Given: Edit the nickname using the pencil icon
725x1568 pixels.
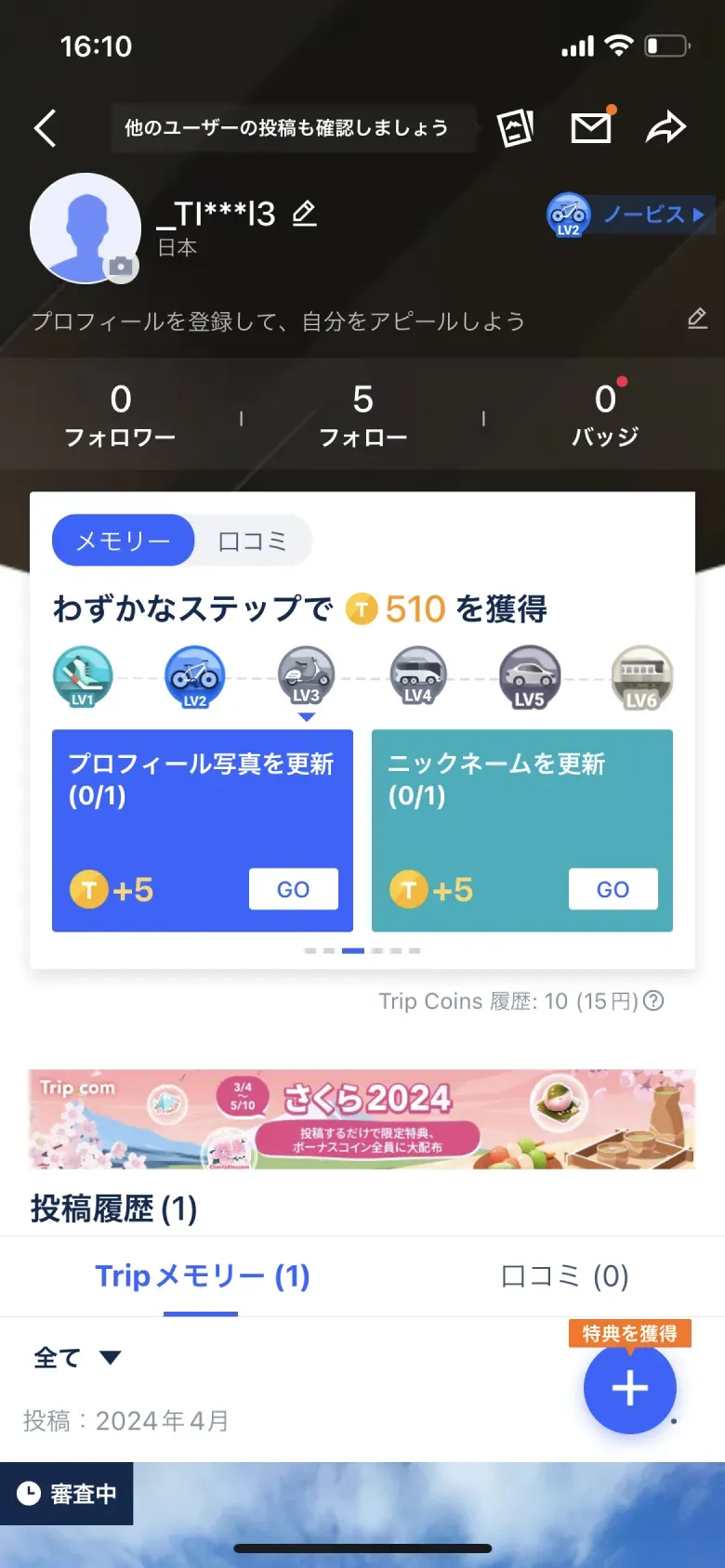Looking at the screenshot, I should [x=302, y=213].
